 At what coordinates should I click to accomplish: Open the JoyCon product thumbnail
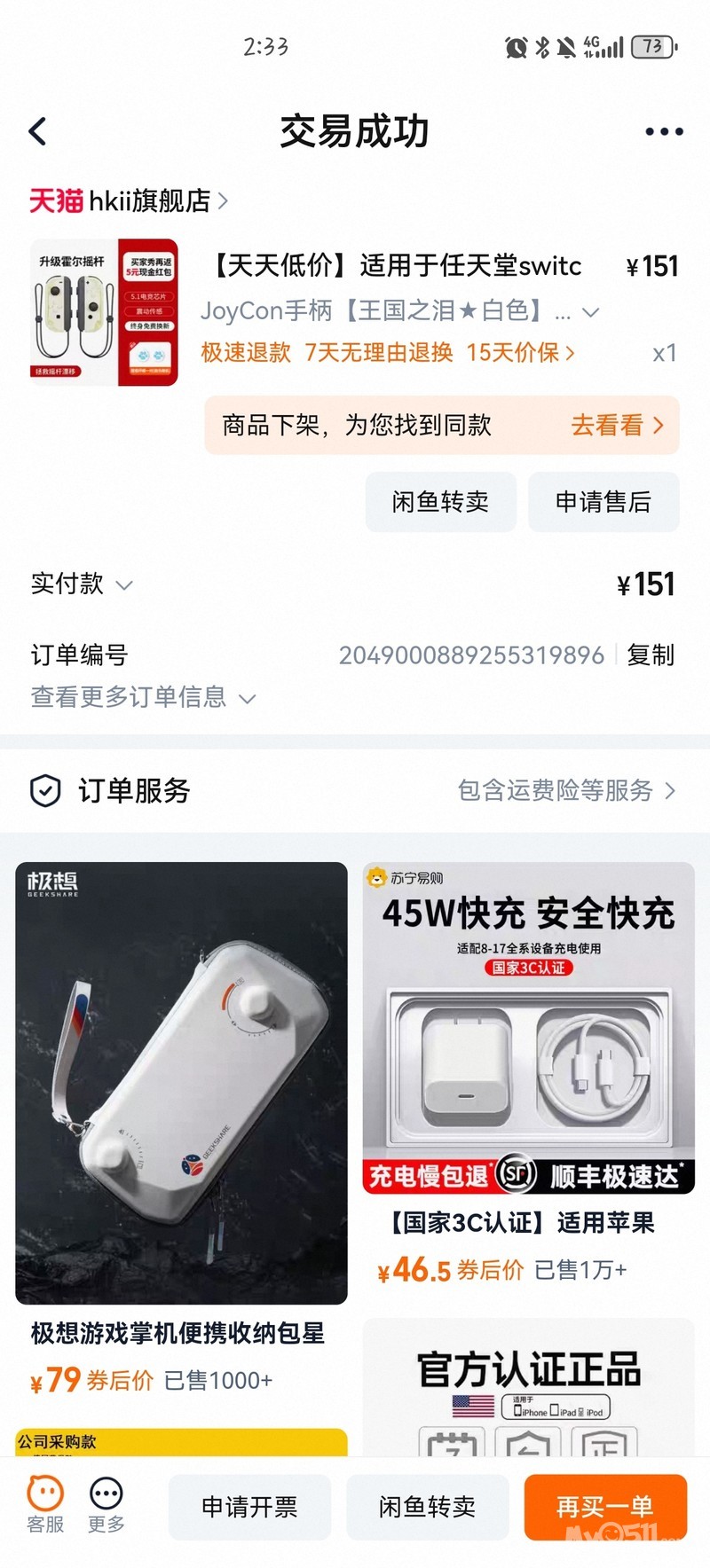104,312
